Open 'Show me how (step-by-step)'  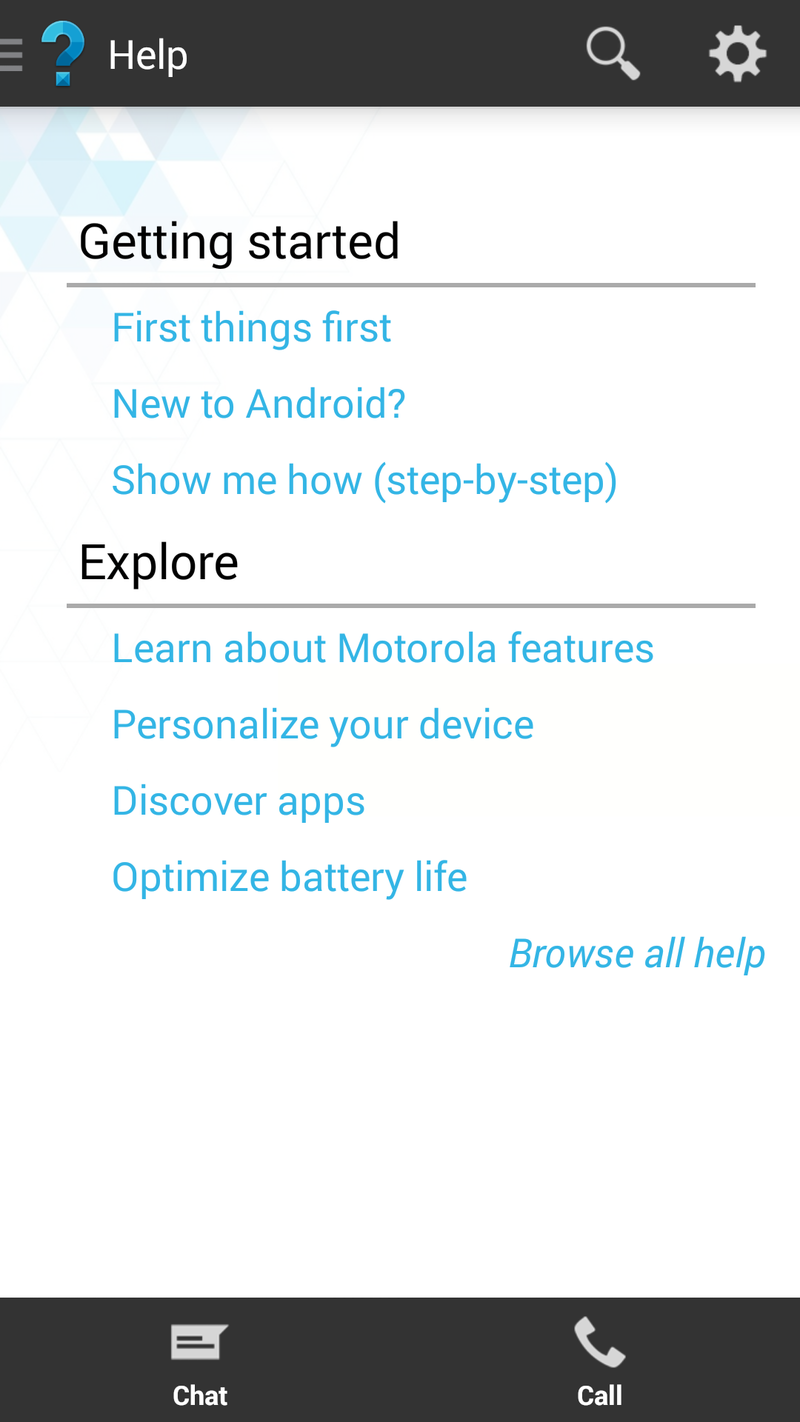[364, 479]
